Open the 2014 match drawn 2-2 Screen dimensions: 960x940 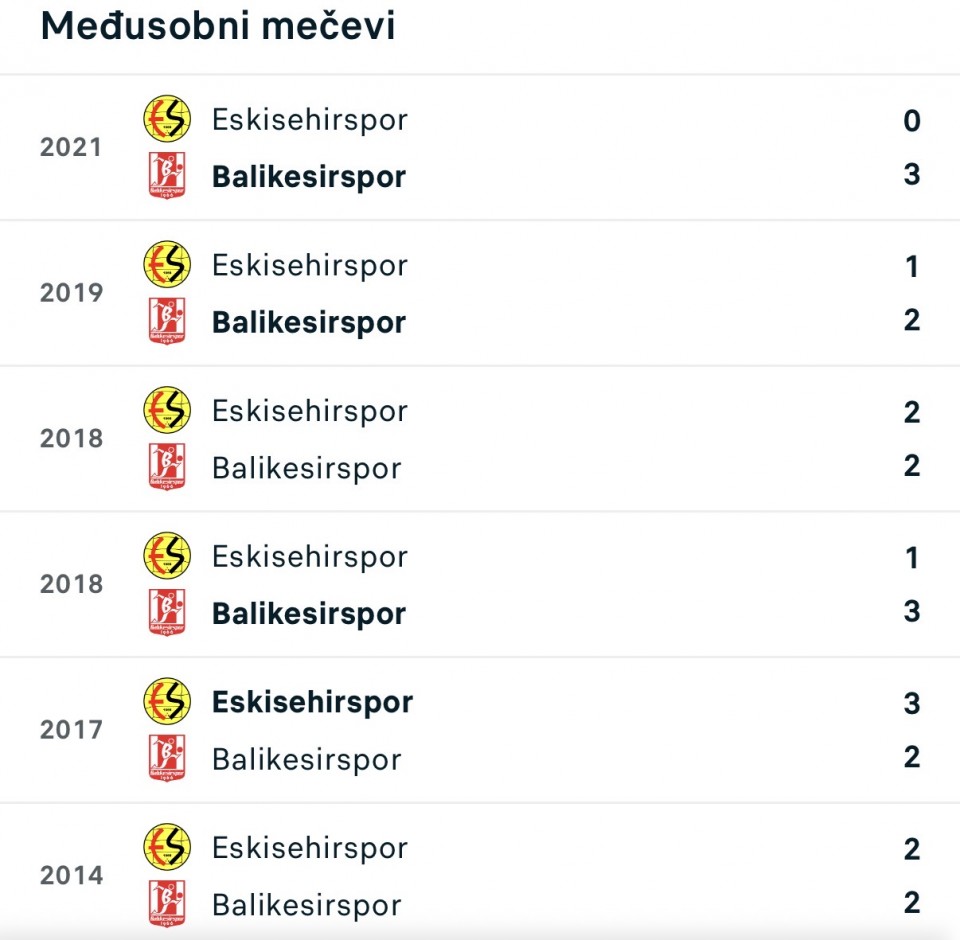point(480,876)
